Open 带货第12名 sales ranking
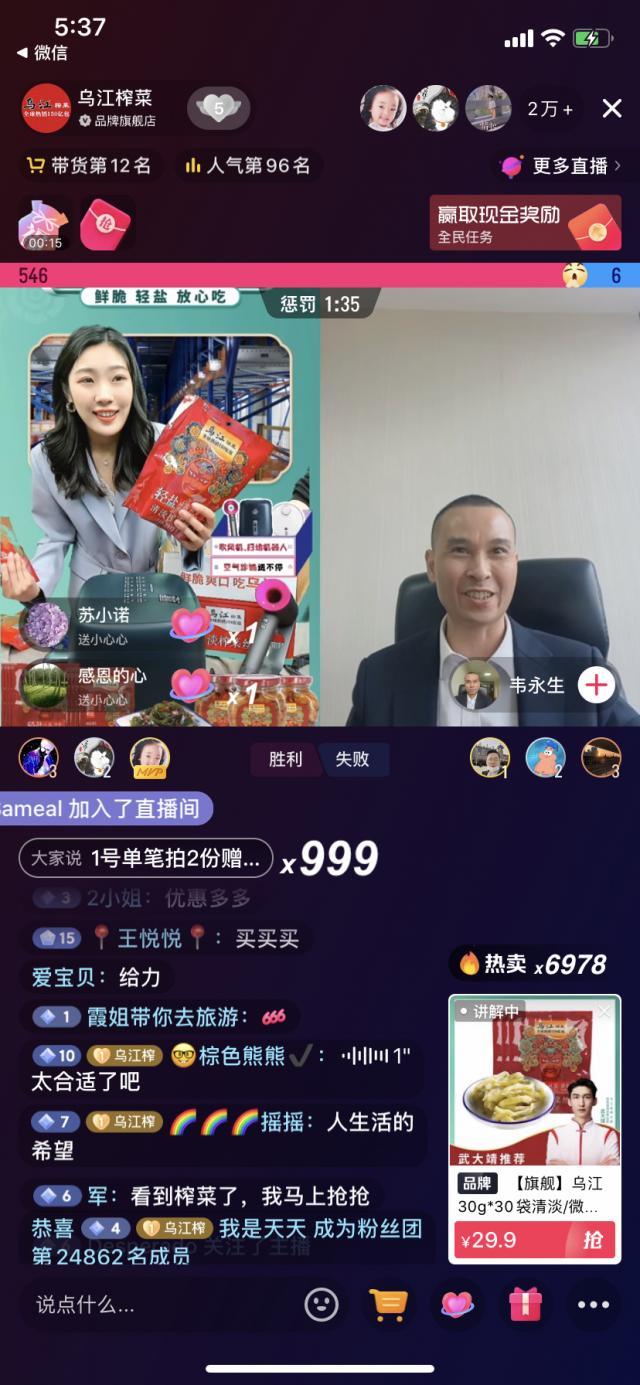Viewport: 640px width, 1385px height. click(90, 165)
